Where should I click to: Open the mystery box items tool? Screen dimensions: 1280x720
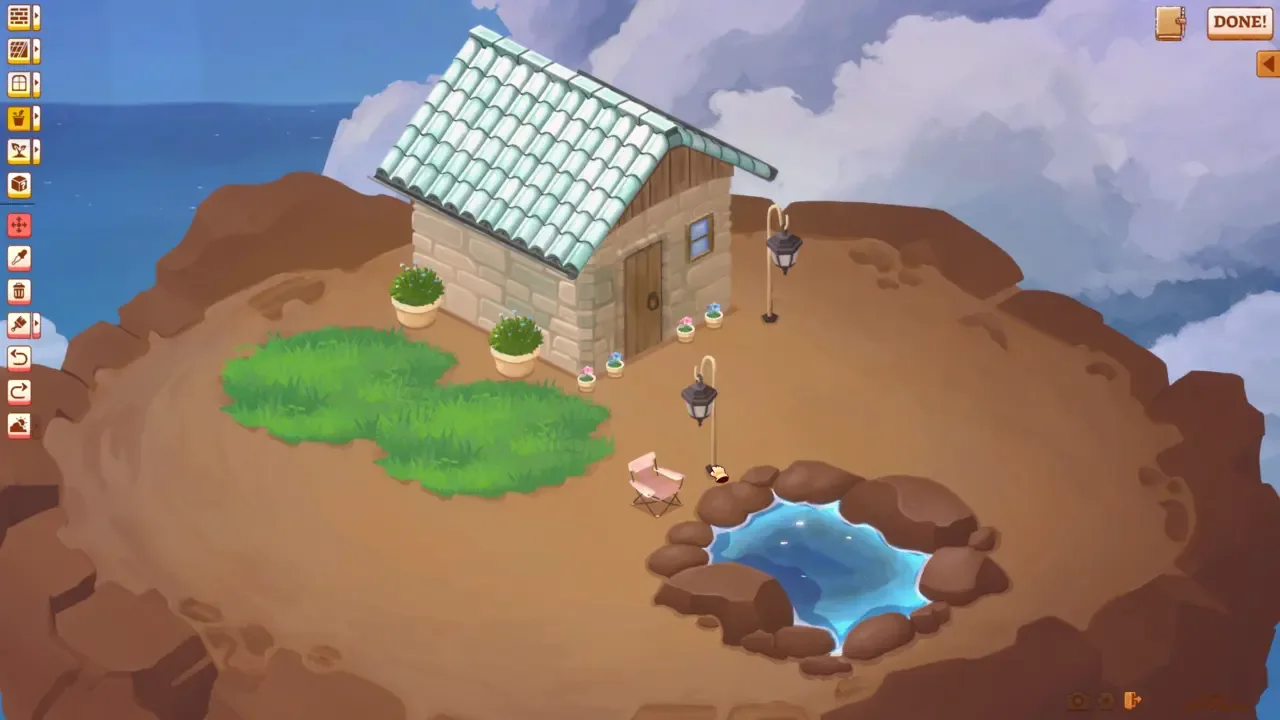19,185
